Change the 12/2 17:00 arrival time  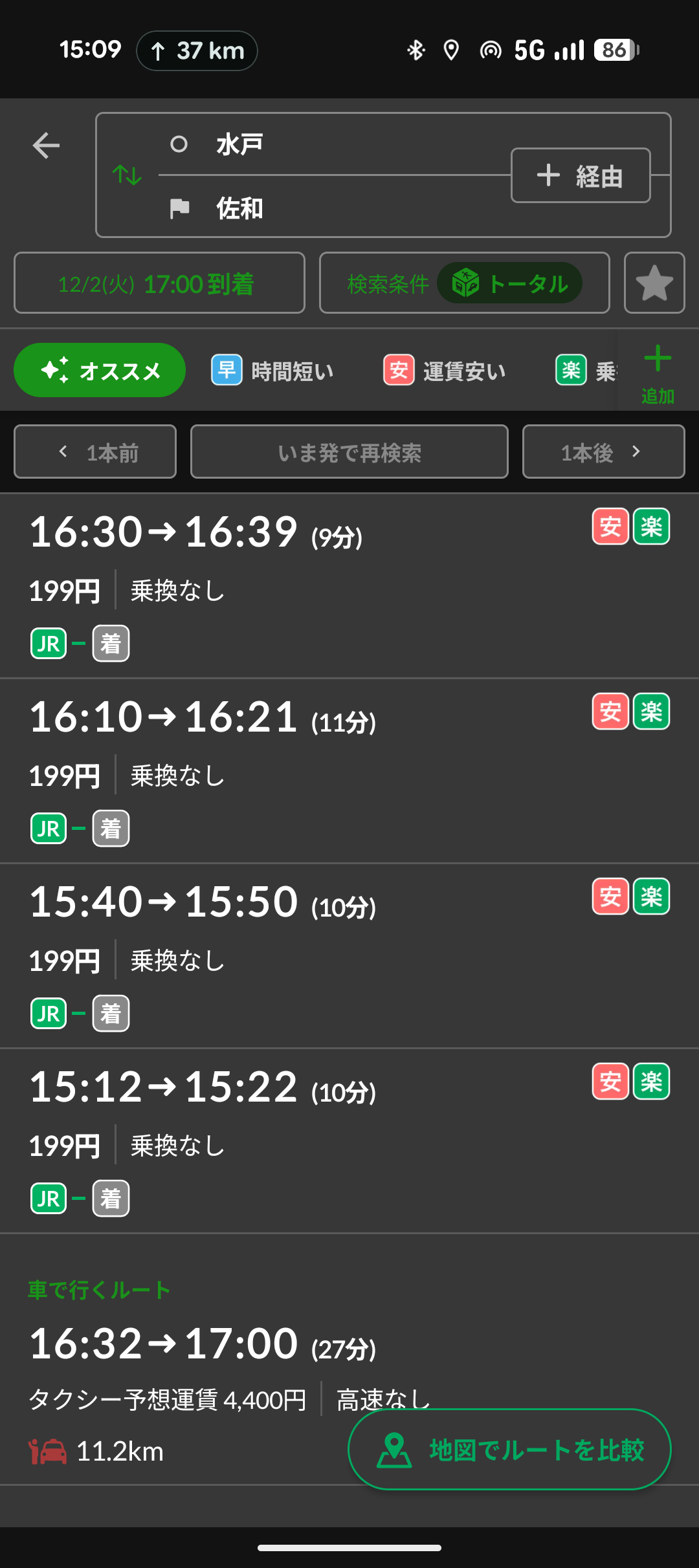coord(159,283)
